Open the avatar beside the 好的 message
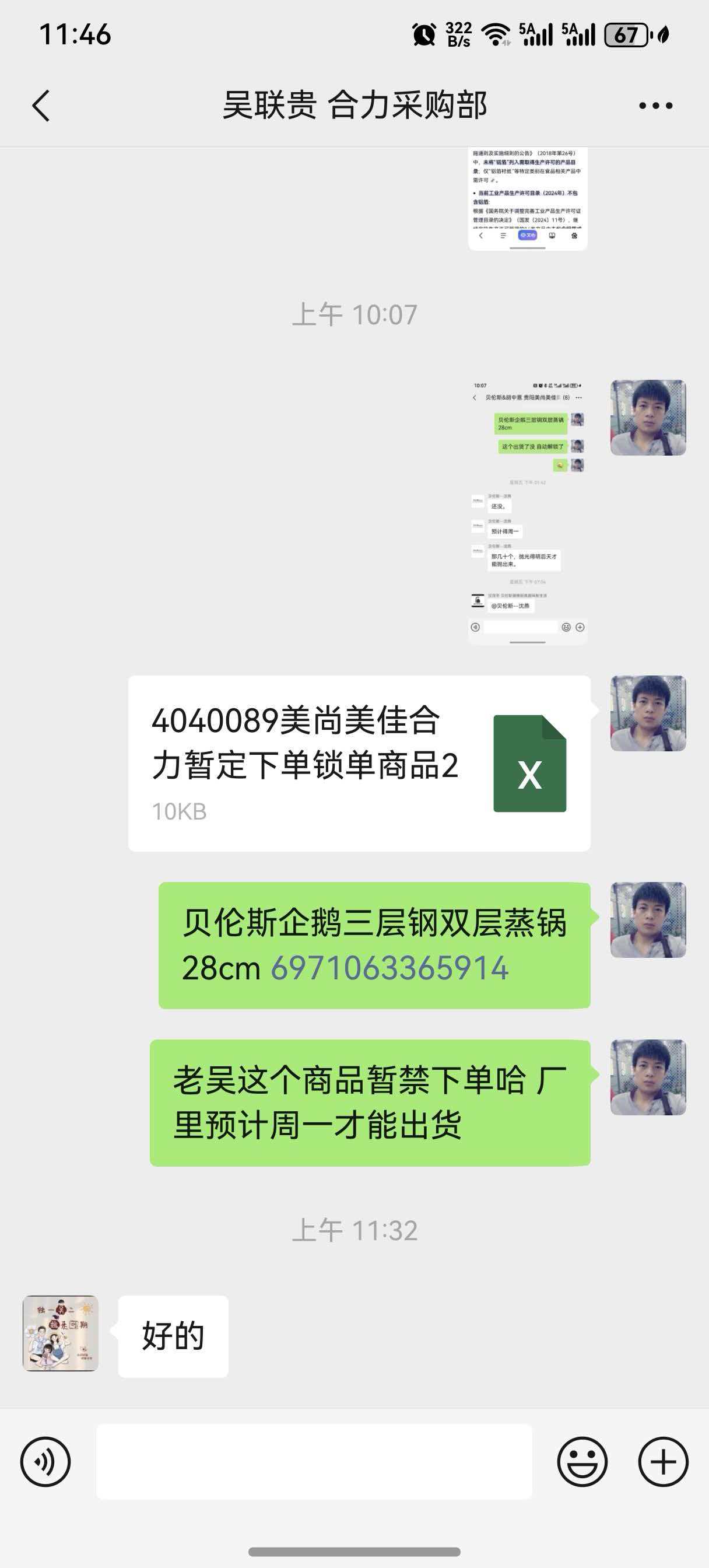 pos(60,1333)
